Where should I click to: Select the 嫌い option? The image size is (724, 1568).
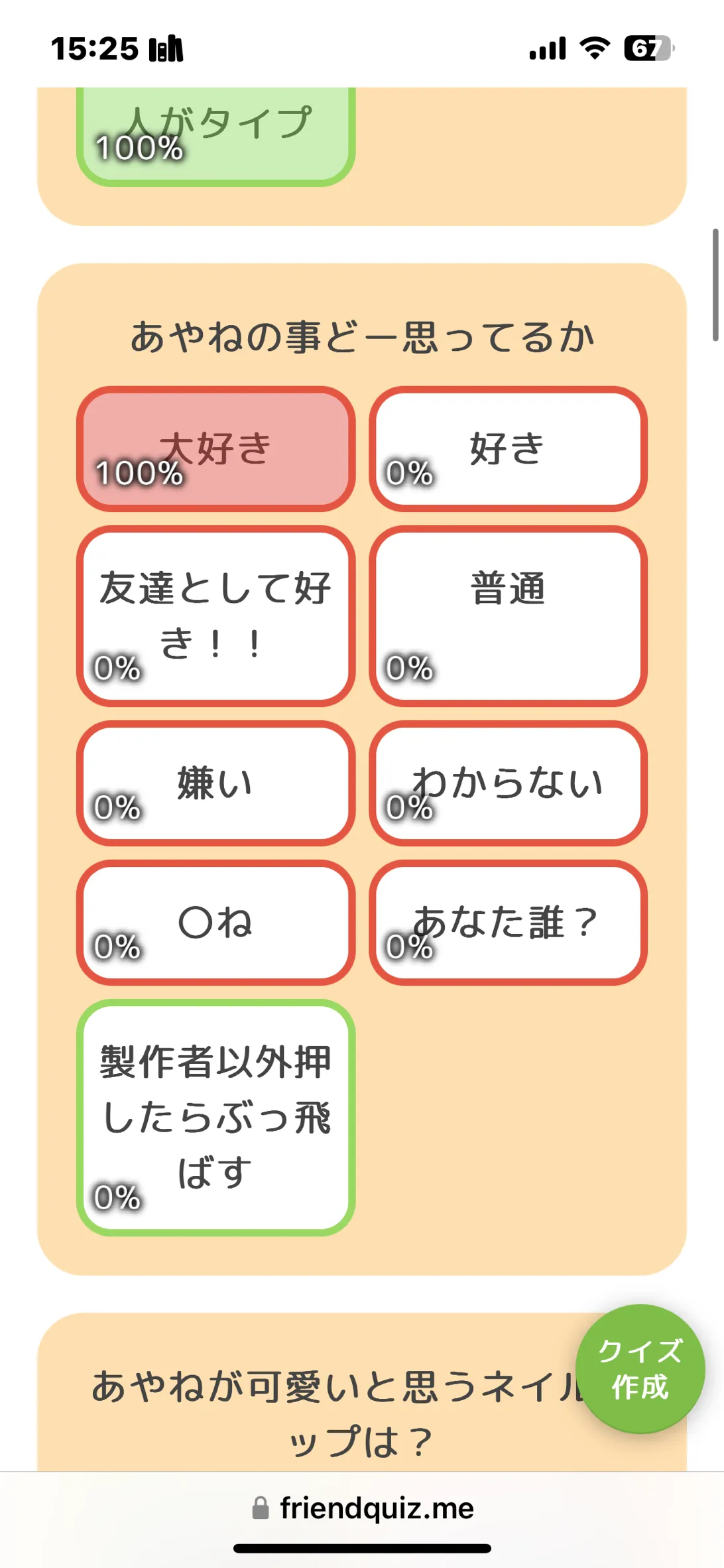coord(215,783)
